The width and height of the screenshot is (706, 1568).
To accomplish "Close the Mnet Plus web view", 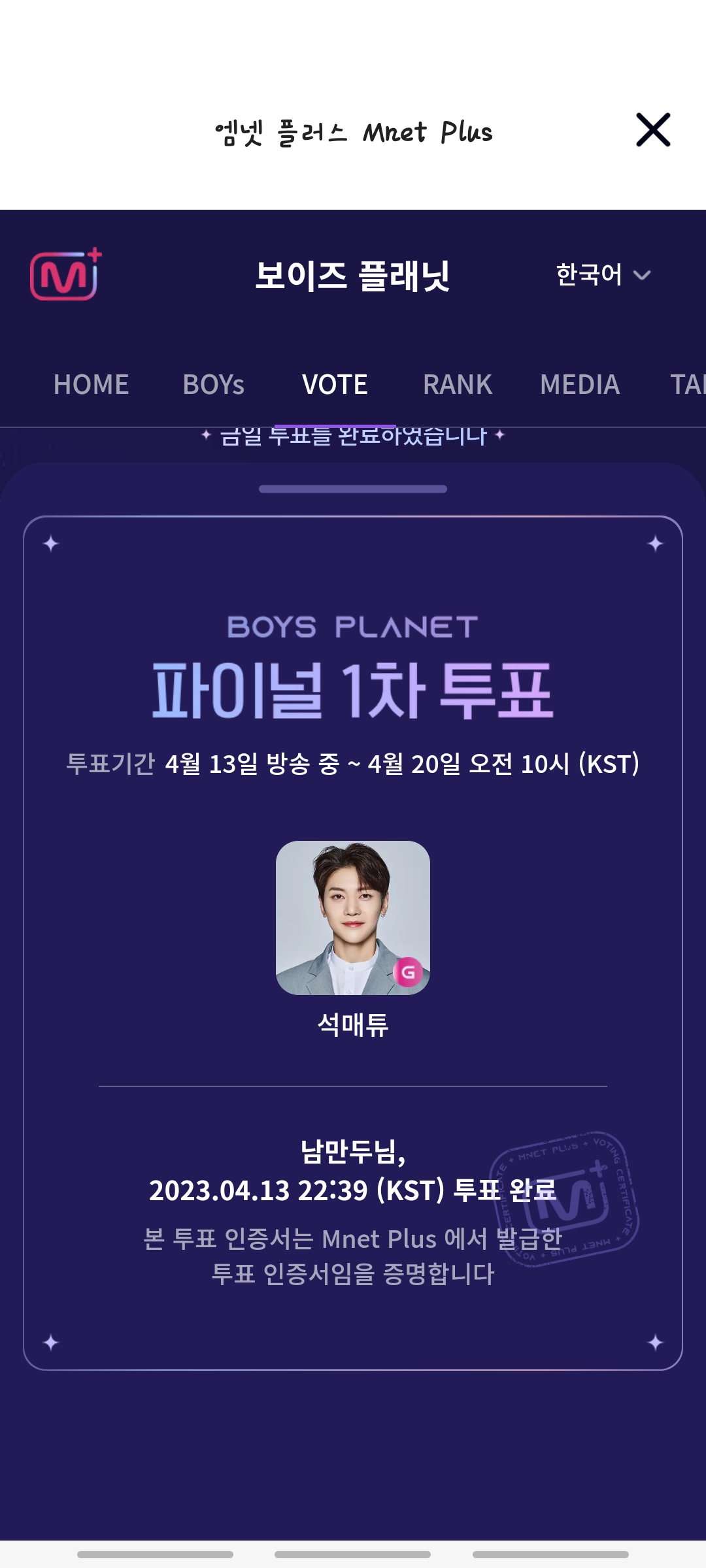I will pyautogui.click(x=653, y=129).
